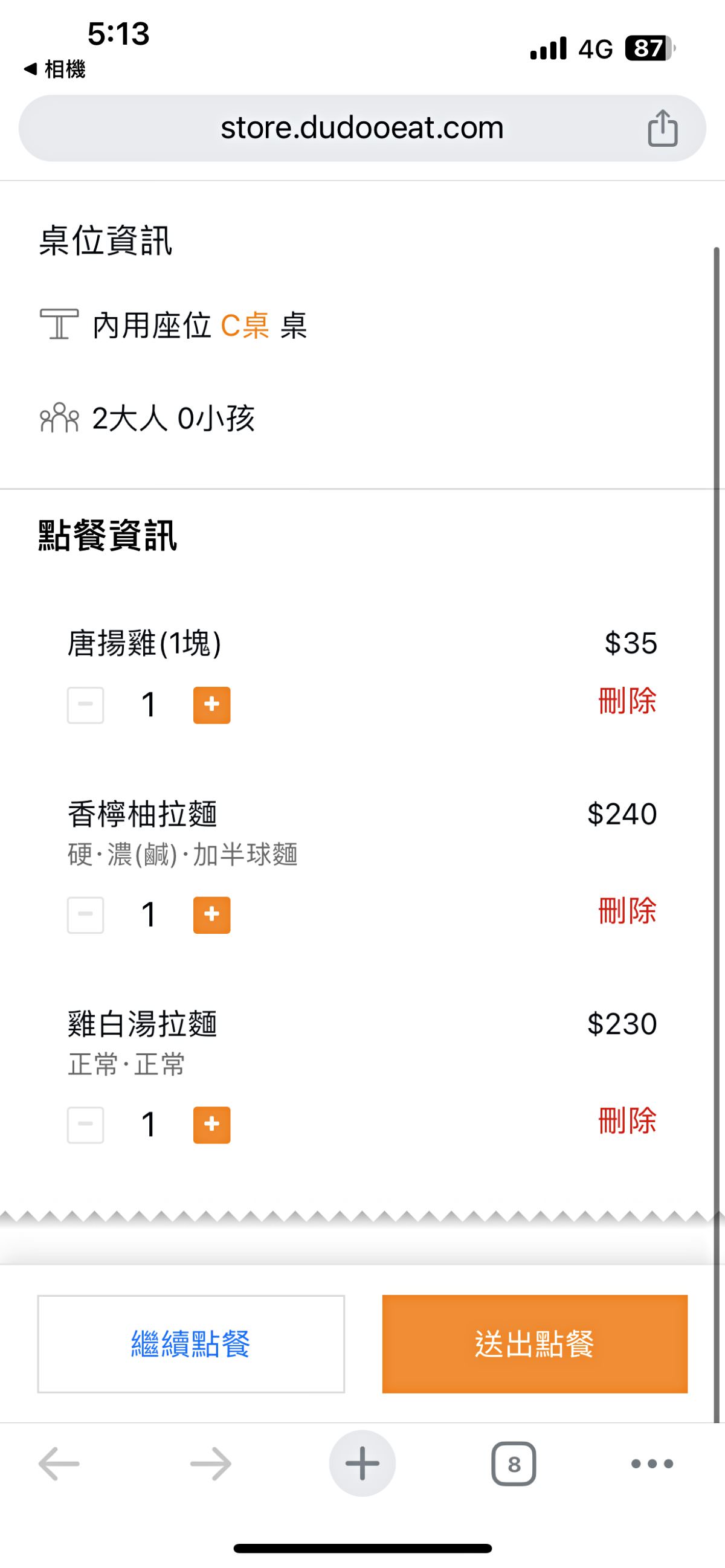Increase quantity of 唐揚雞(1塊)
This screenshot has width=725, height=1568.
click(x=212, y=705)
